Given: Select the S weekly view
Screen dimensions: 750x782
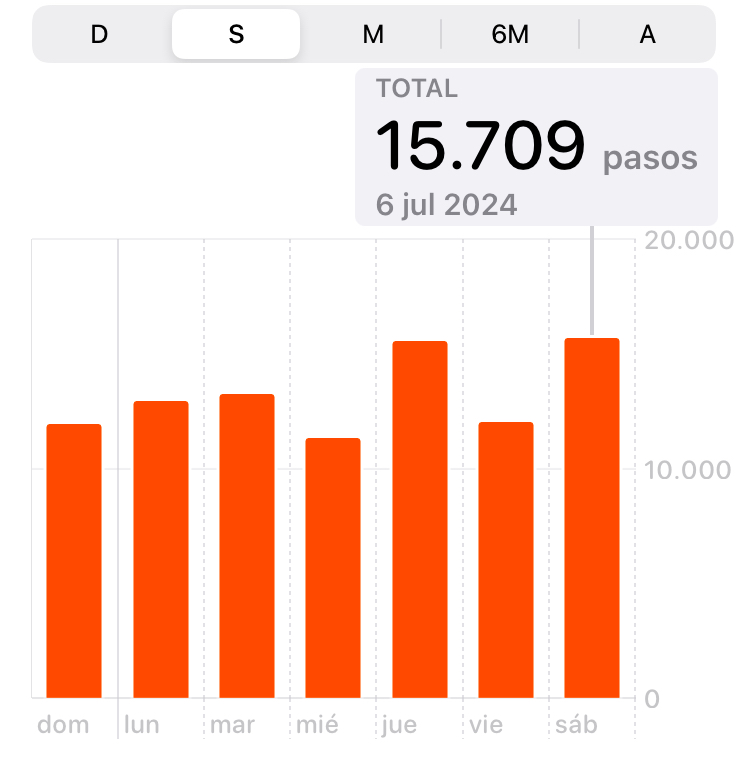Looking at the screenshot, I should (236, 34).
